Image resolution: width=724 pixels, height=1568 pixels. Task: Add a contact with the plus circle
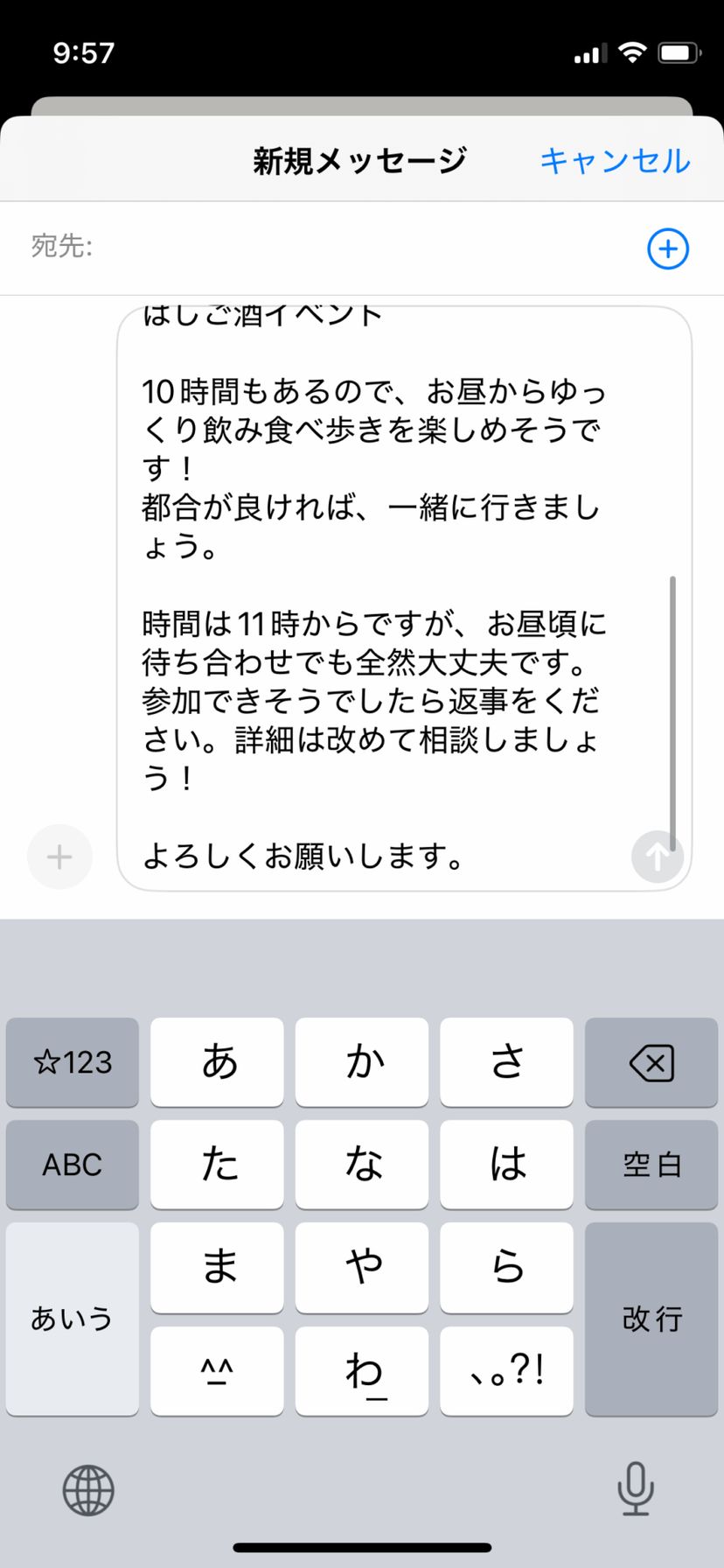(667, 248)
